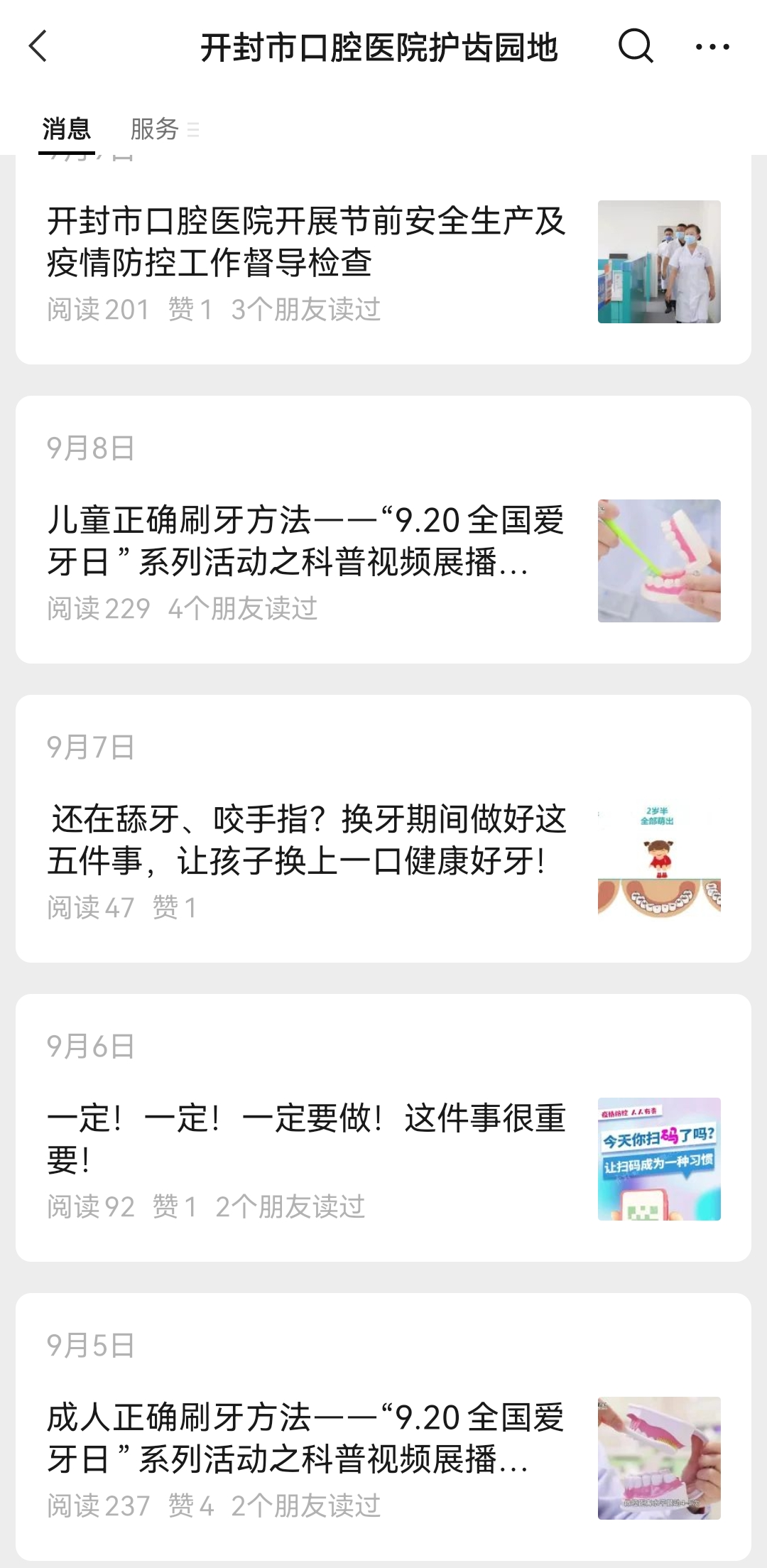This screenshot has height=1568, width=767.
Task: View the 成人正确刷牙方法 article
Action: [305, 1438]
